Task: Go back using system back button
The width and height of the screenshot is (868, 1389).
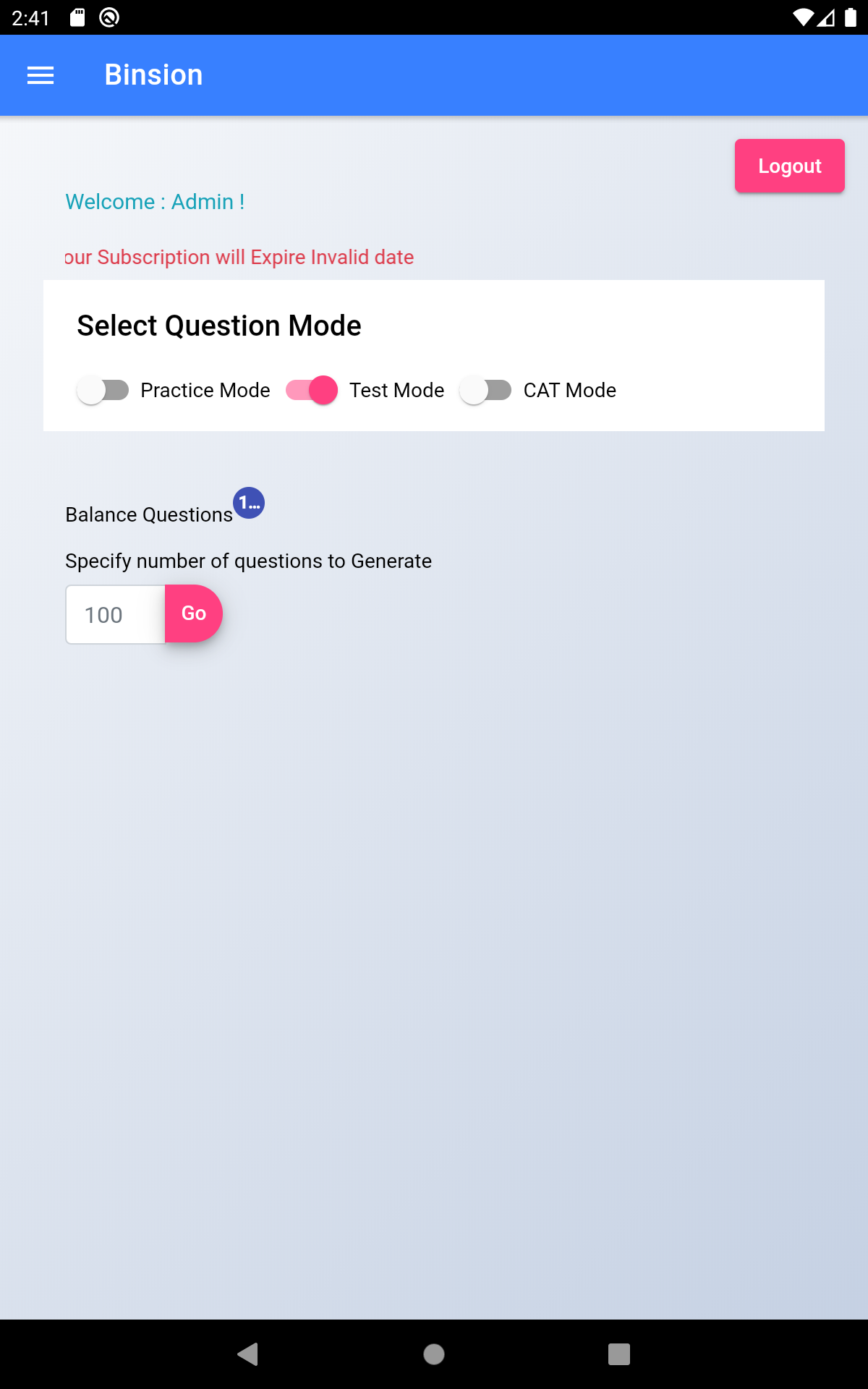Action: tap(248, 1354)
